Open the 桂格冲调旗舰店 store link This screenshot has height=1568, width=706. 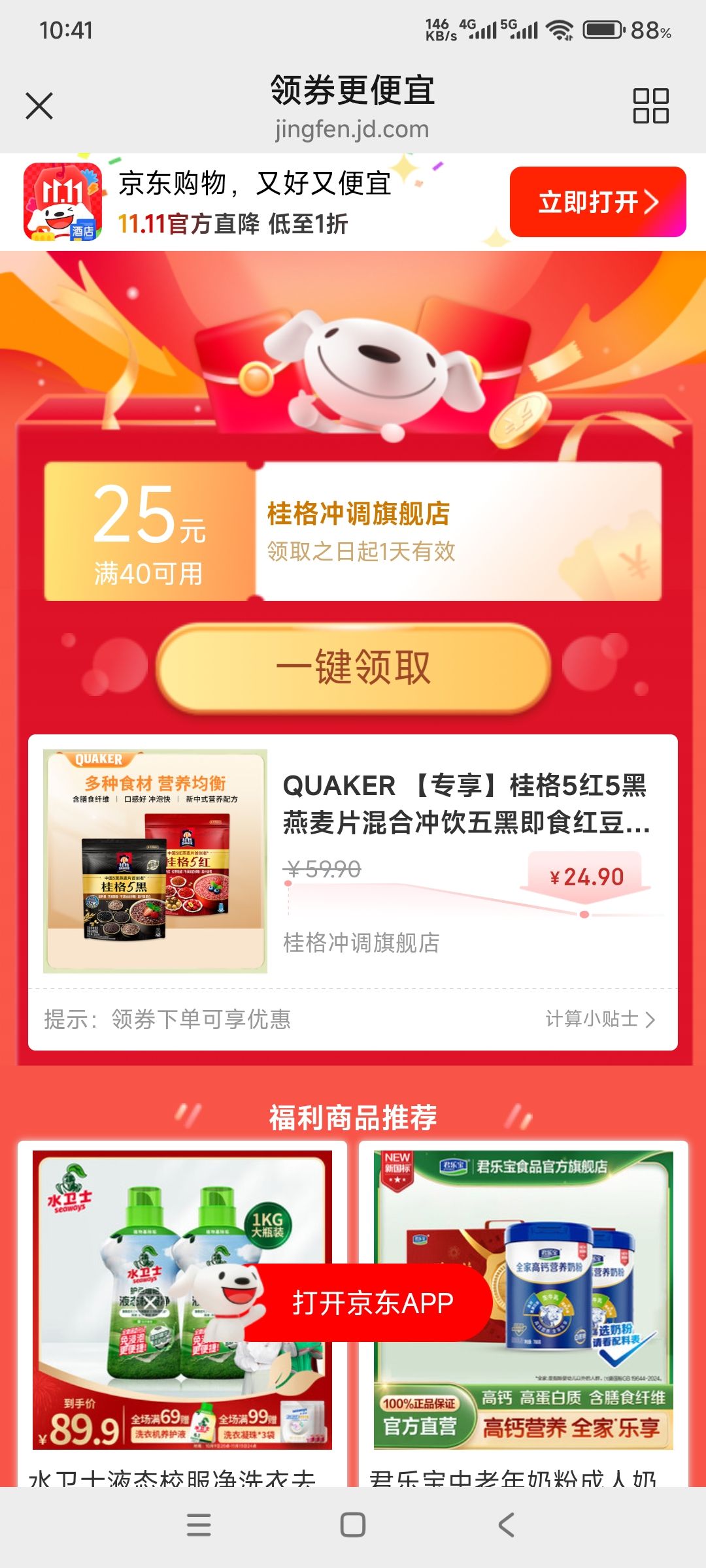coord(360,941)
